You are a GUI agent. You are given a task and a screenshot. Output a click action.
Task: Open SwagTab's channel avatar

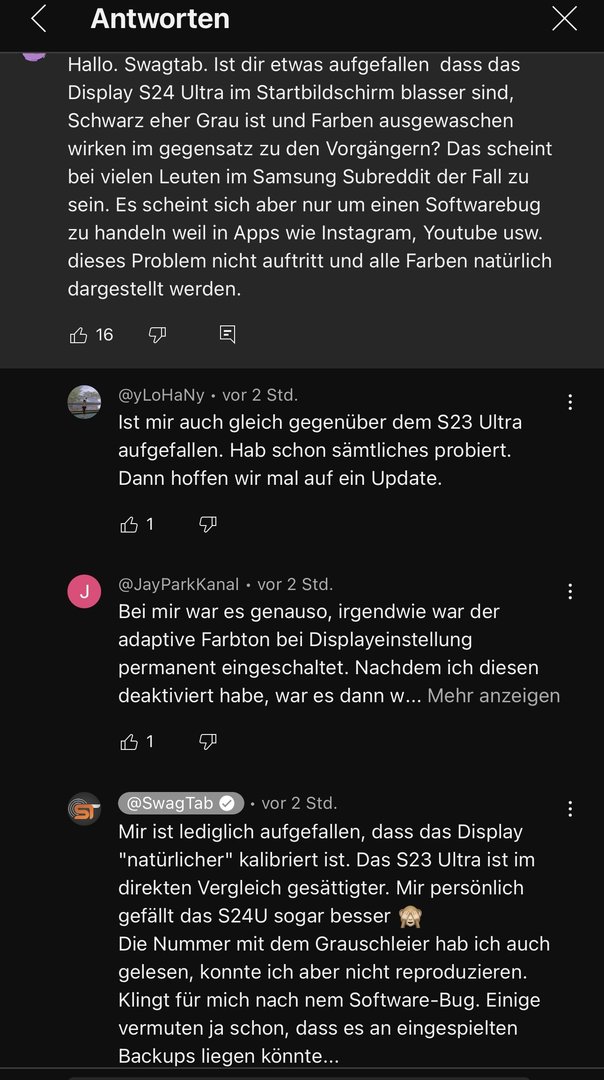(84, 809)
